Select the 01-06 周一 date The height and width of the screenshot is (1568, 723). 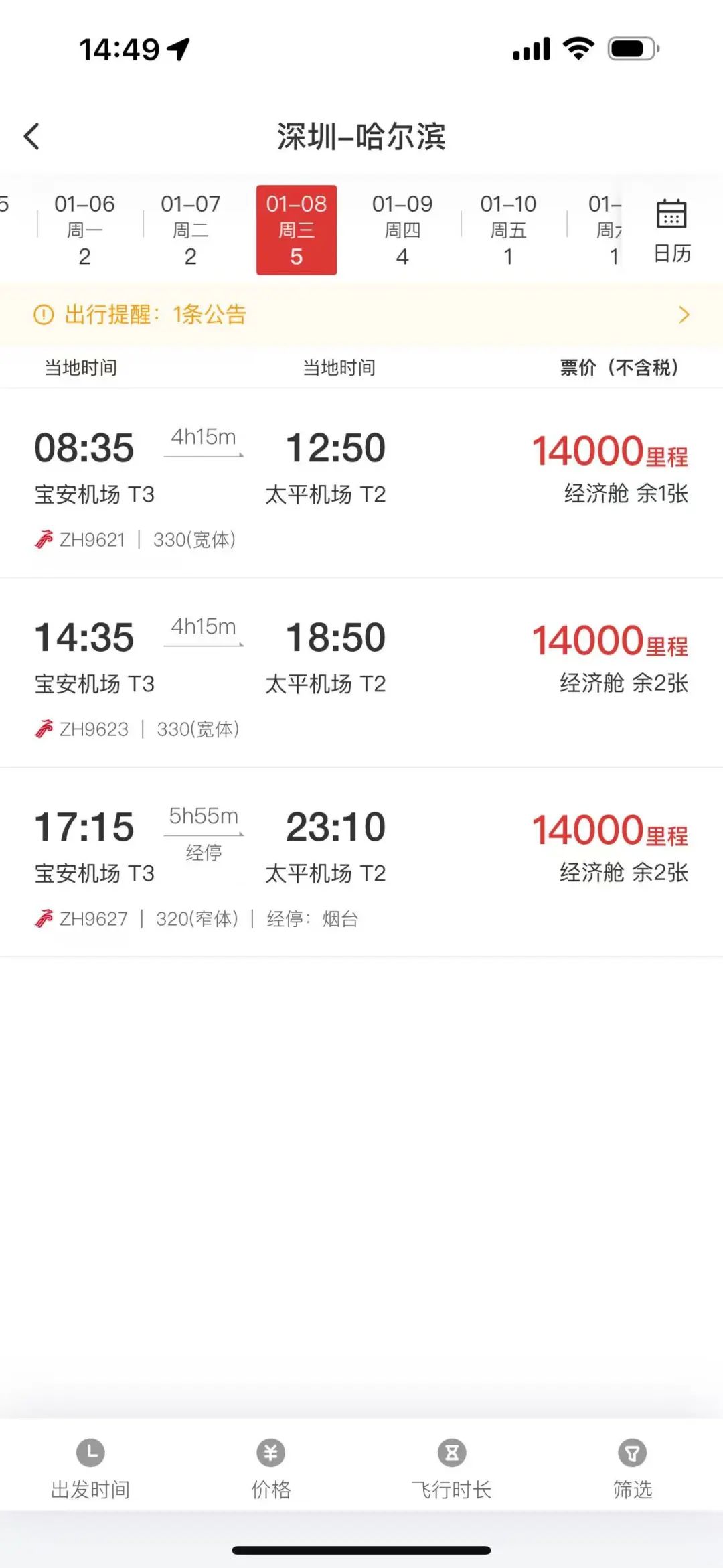coord(84,230)
